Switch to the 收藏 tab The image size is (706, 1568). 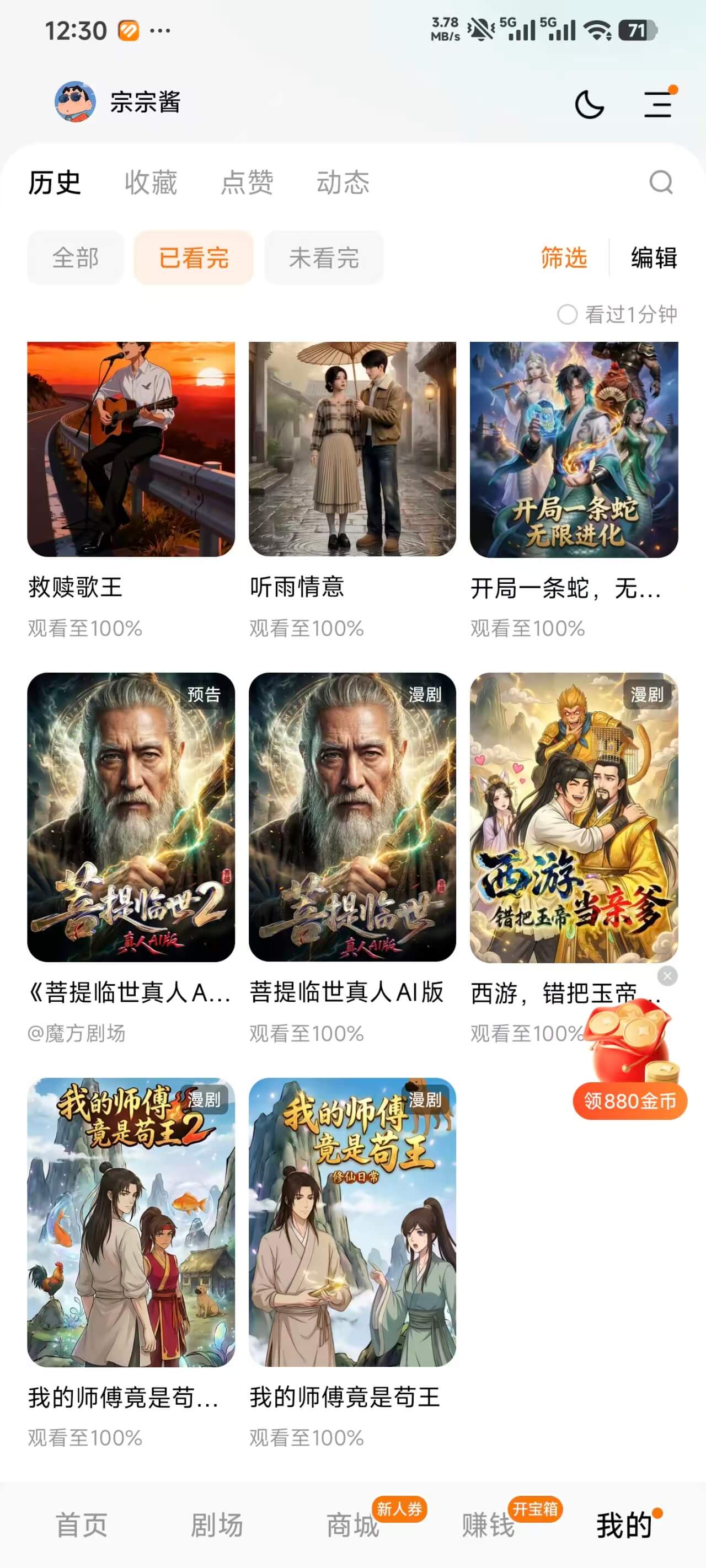pos(151,182)
